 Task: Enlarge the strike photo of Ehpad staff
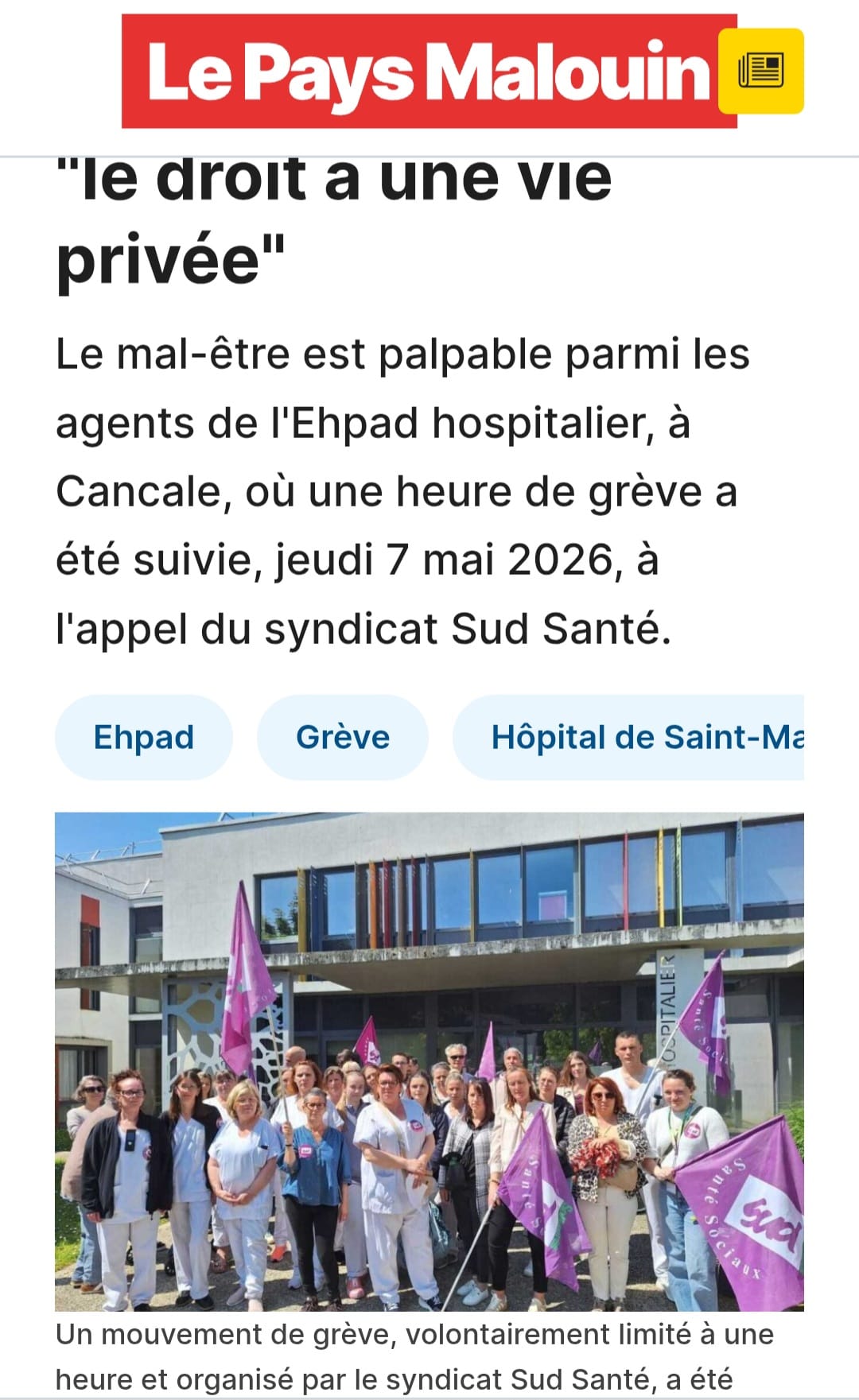coord(429,1061)
